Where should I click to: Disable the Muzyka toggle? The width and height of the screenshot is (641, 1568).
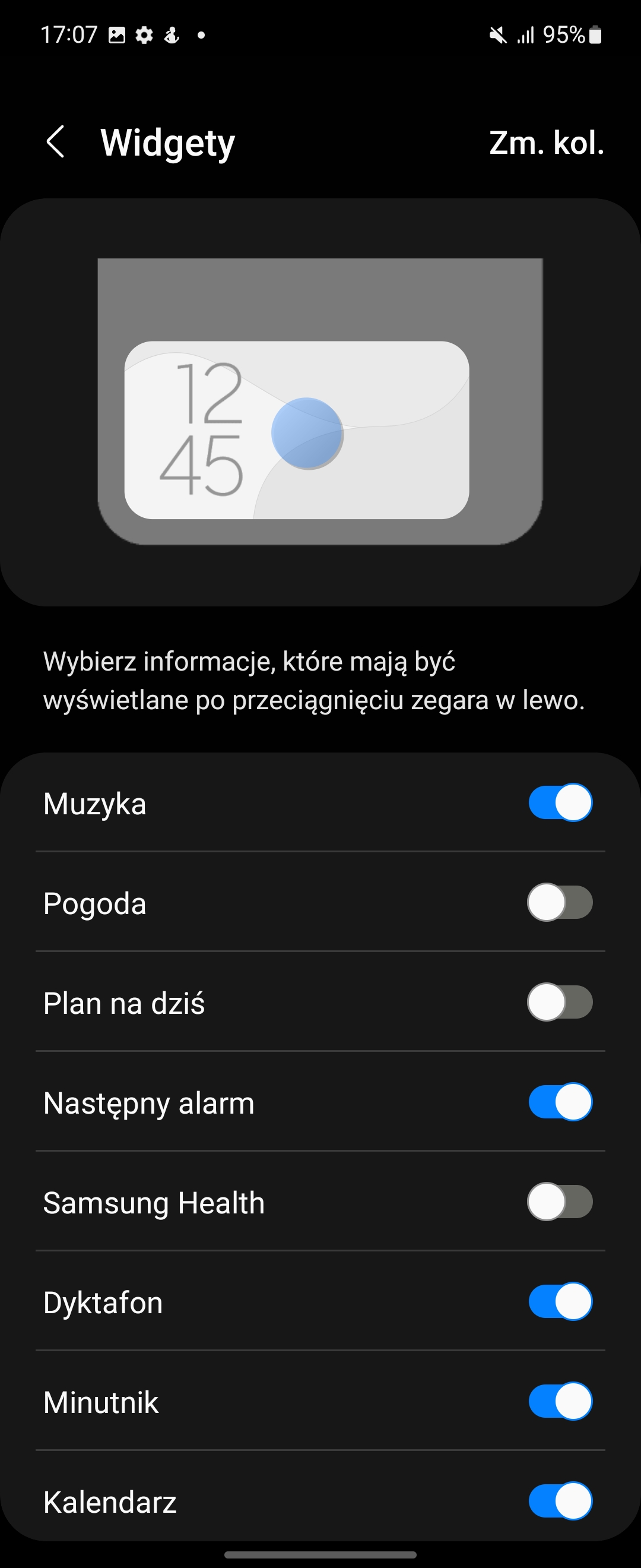(x=560, y=803)
